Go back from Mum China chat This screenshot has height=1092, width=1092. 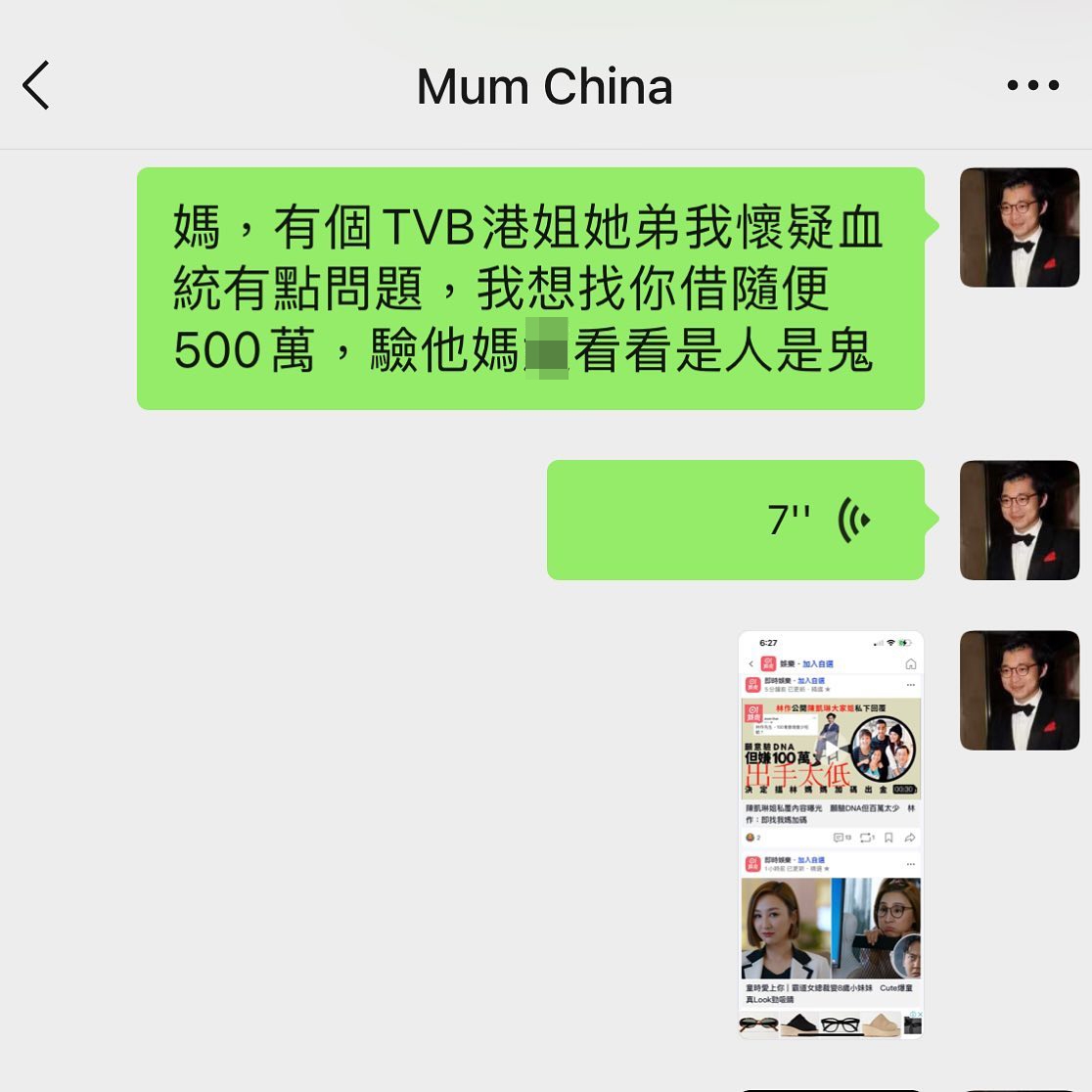(36, 85)
